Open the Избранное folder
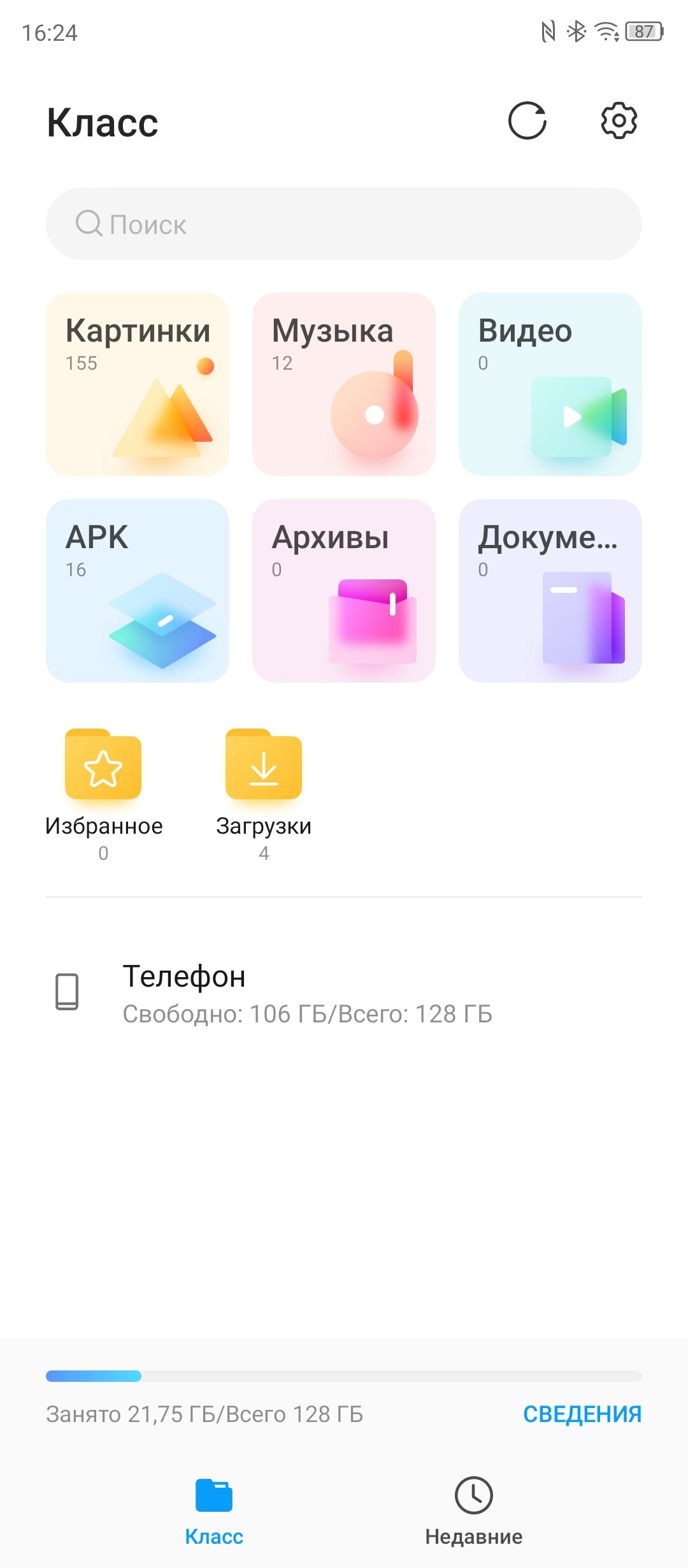688x1568 pixels. click(103, 795)
